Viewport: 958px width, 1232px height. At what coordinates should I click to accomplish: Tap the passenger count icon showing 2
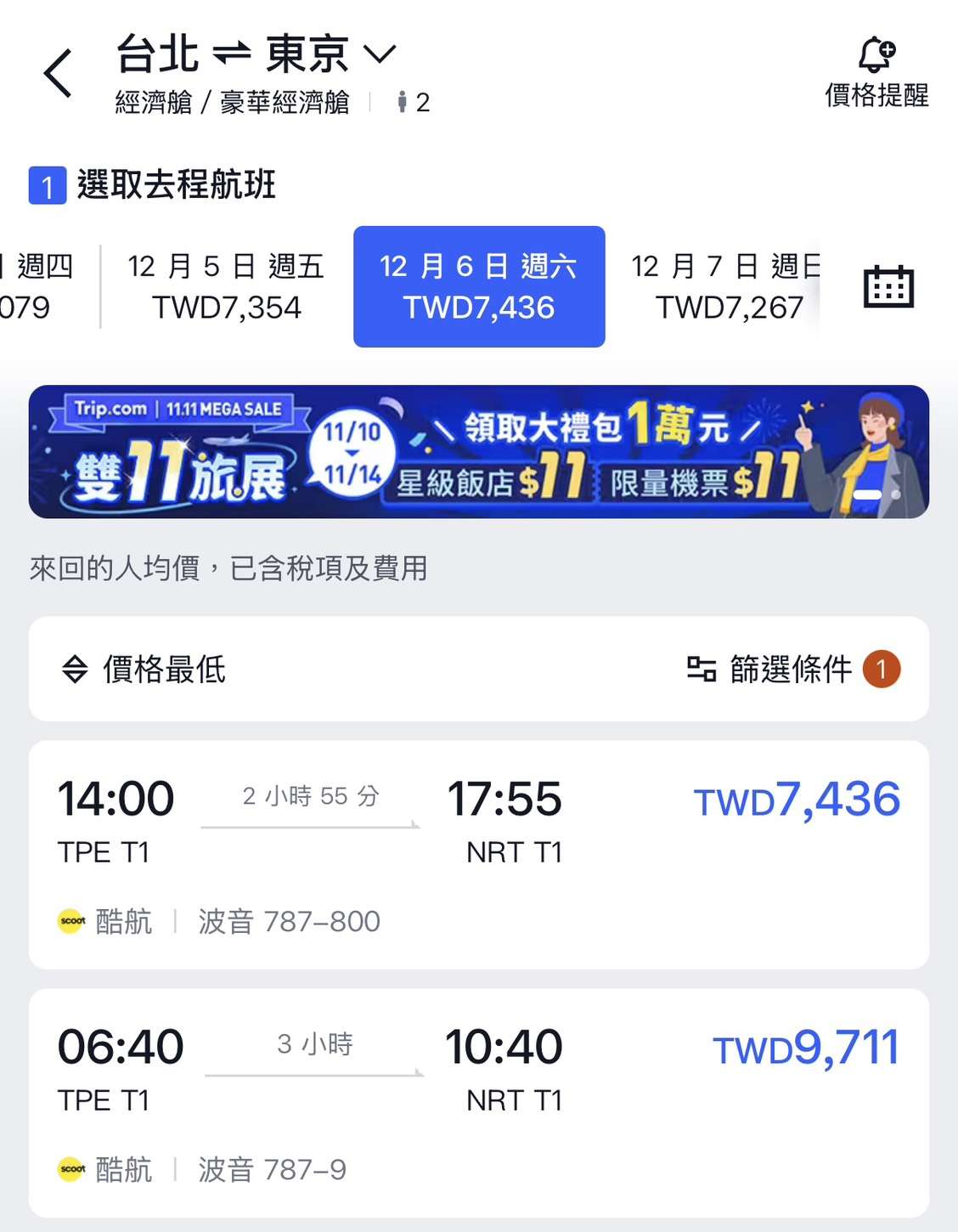click(403, 103)
